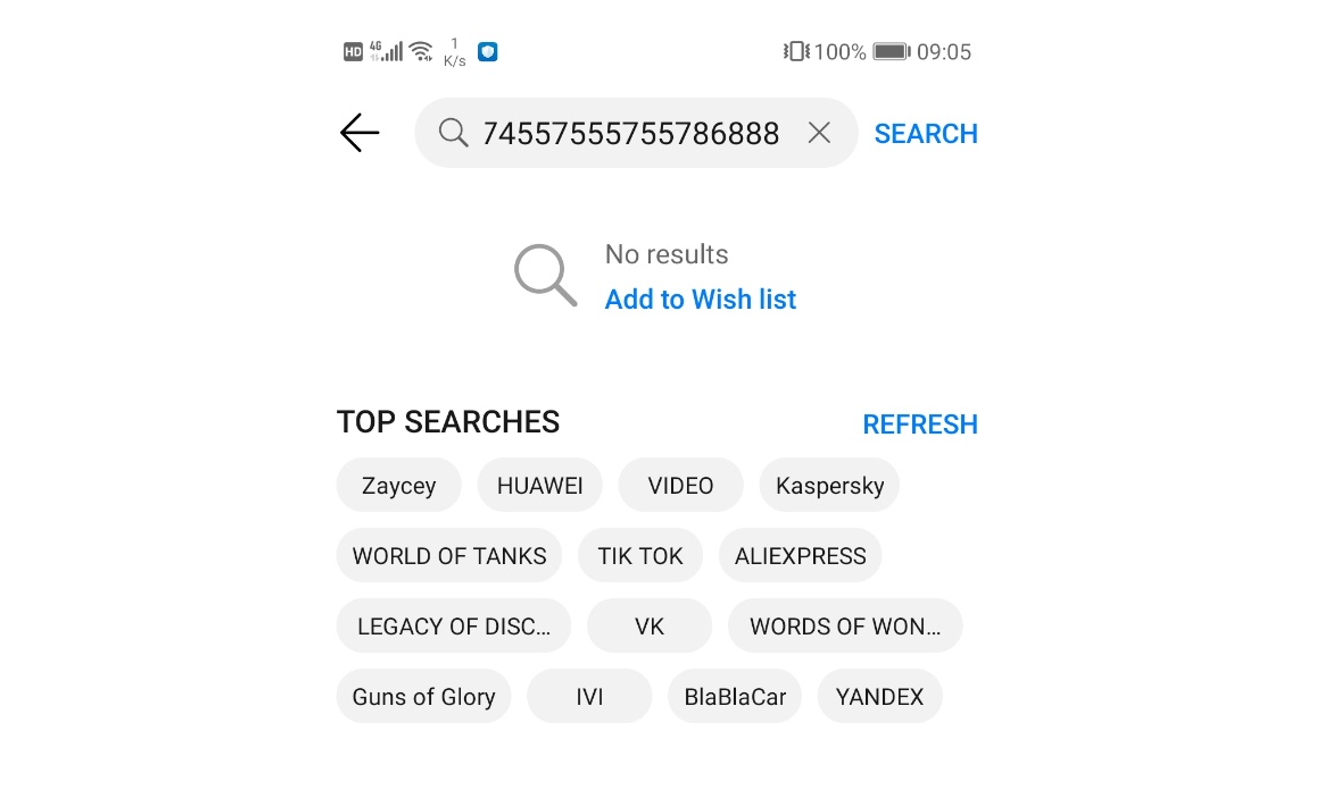Image resolution: width=1318 pixels, height=786 pixels.
Task: Tap the search field with the number
Action: 630,133
